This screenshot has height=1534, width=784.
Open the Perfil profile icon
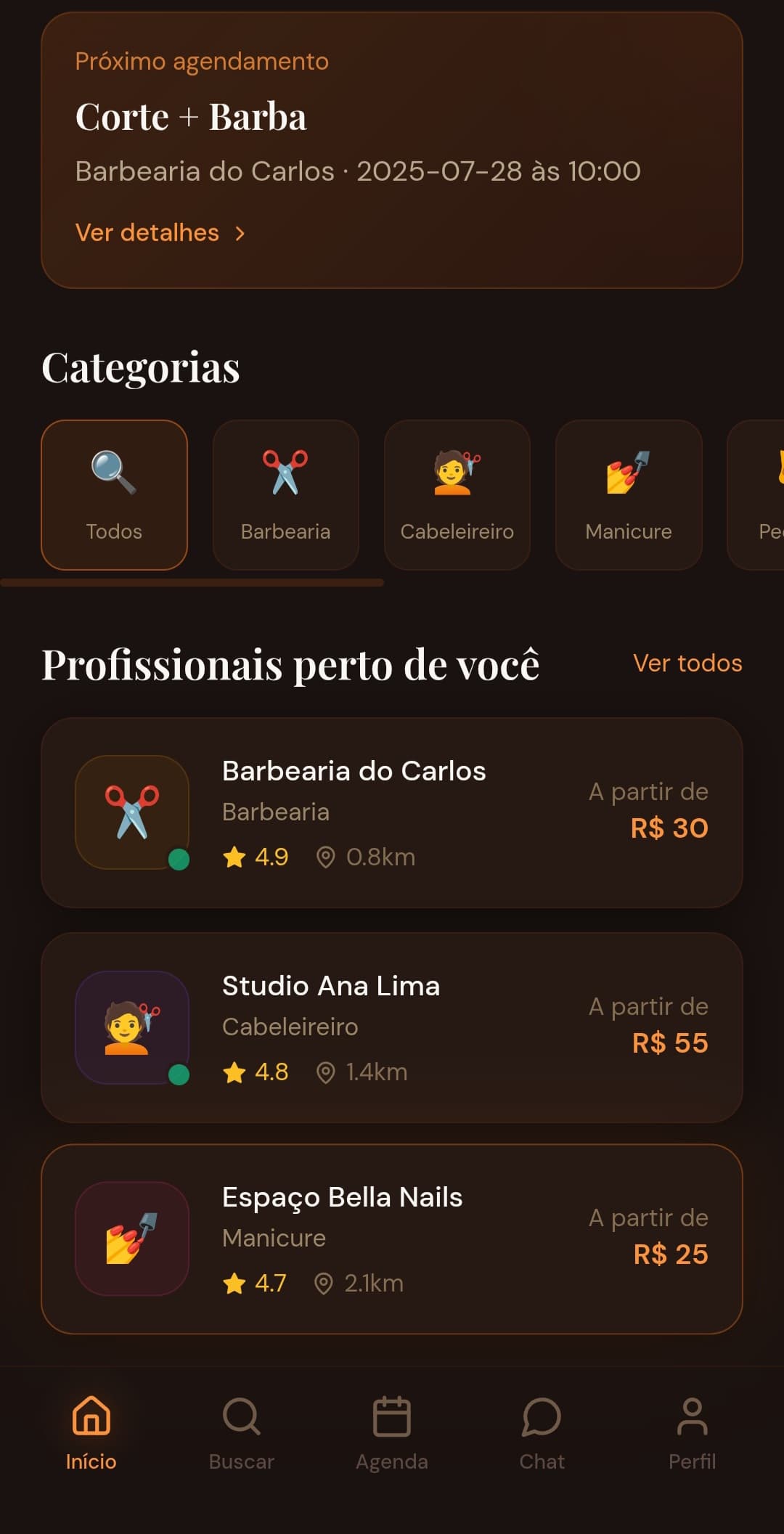(693, 1414)
